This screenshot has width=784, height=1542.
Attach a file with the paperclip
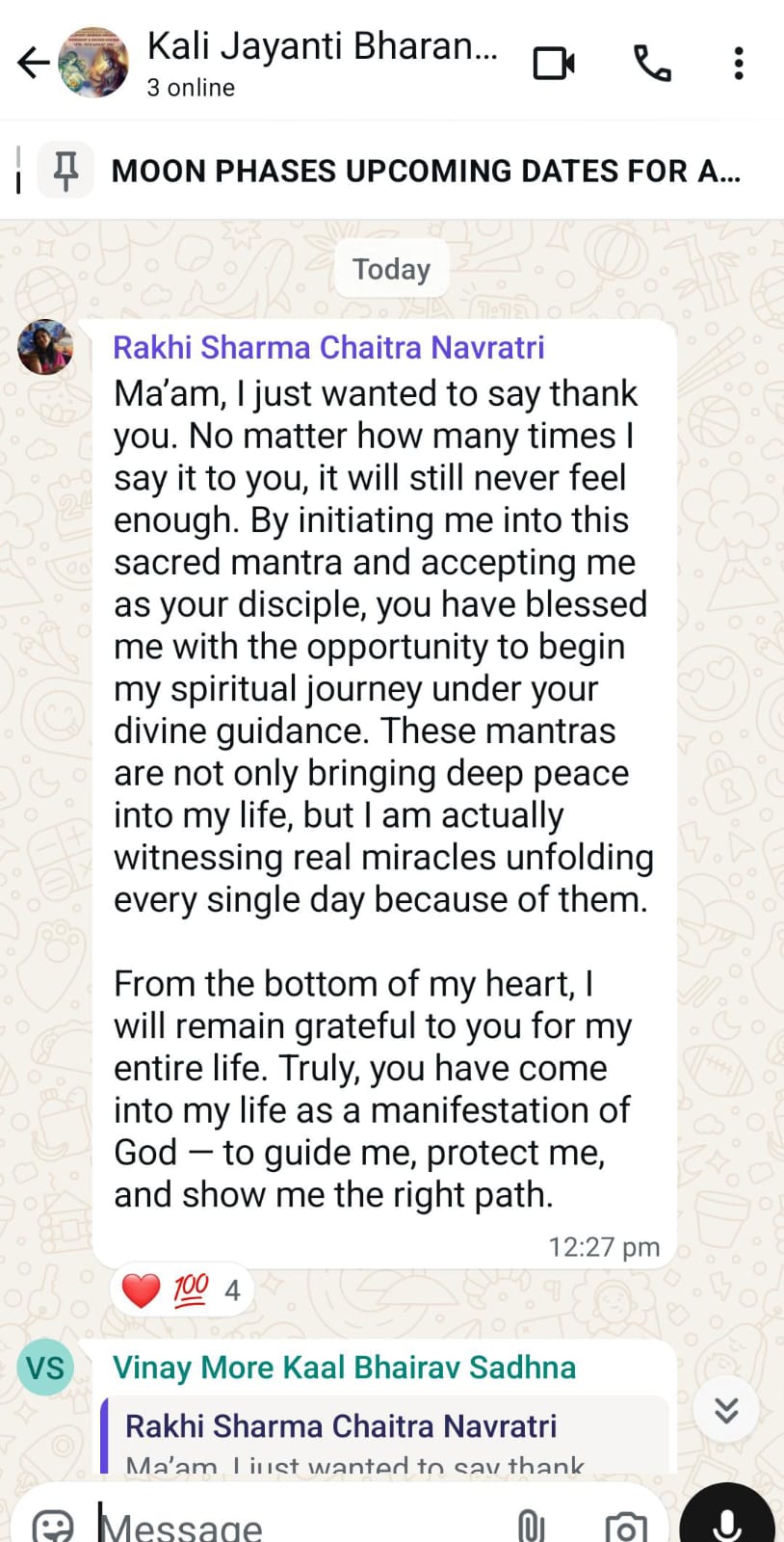pos(531,1525)
